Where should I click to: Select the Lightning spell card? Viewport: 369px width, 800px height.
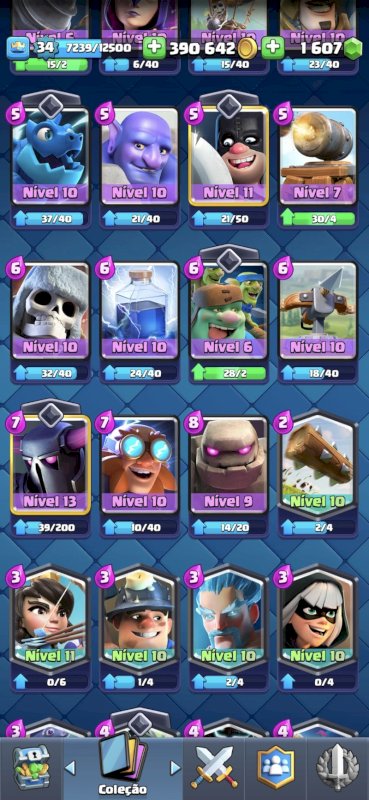139,310
